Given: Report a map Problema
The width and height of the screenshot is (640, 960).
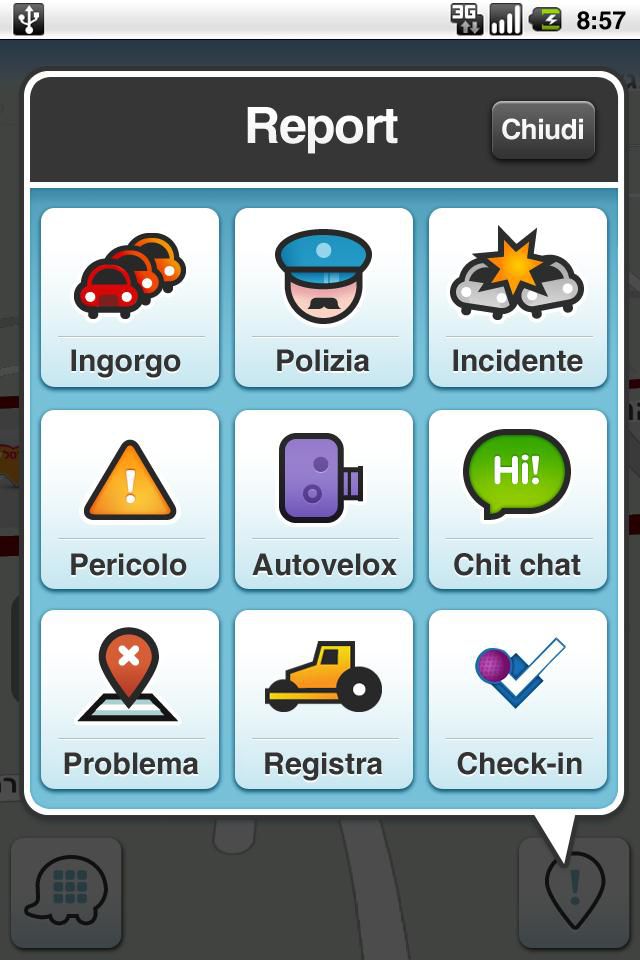Looking at the screenshot, I should click(130, 699).
